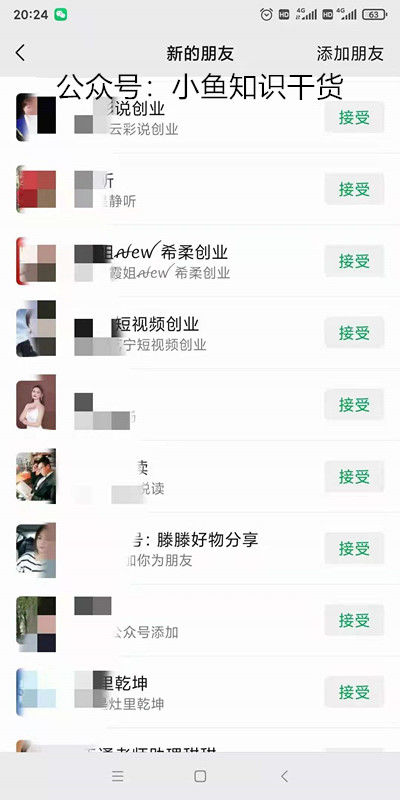
Task: Tap the system home button
Action: click(x=200, y=776)
